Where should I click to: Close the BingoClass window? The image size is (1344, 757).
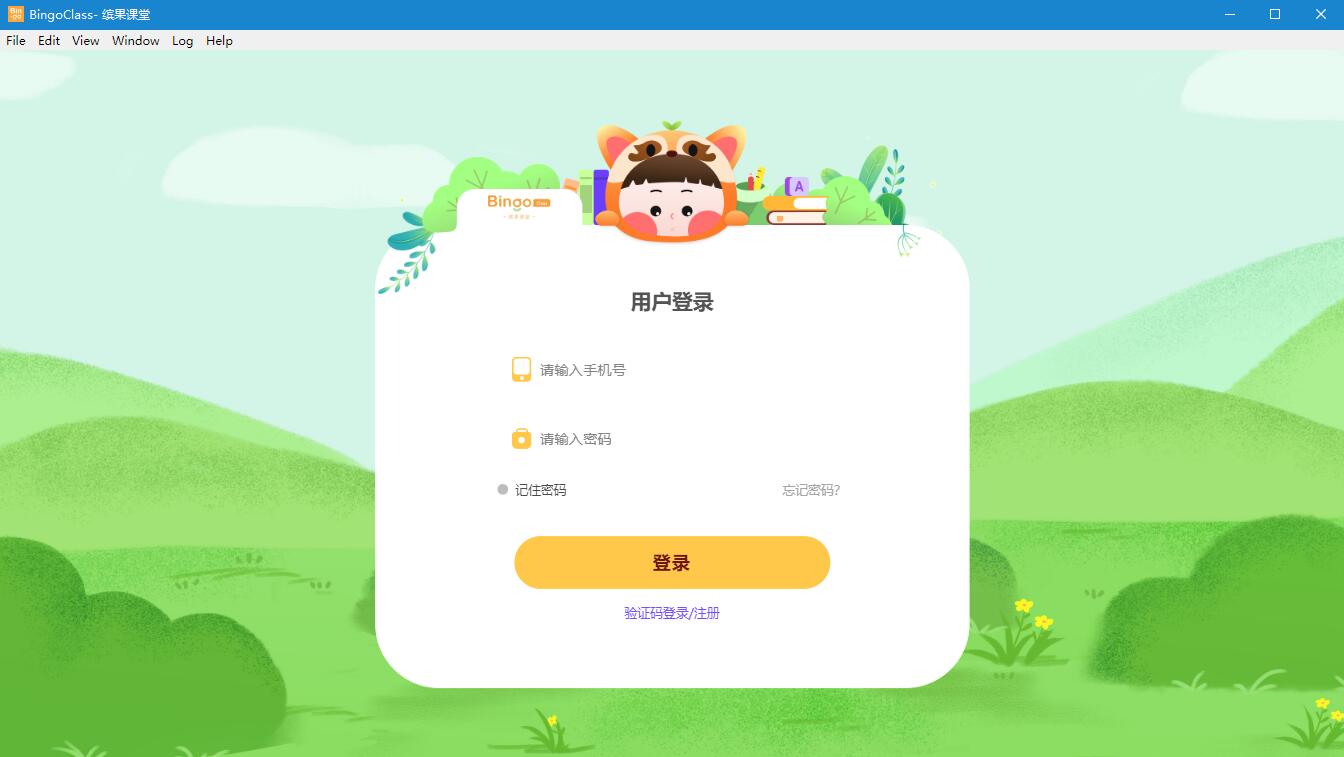tap(1320, 14)
